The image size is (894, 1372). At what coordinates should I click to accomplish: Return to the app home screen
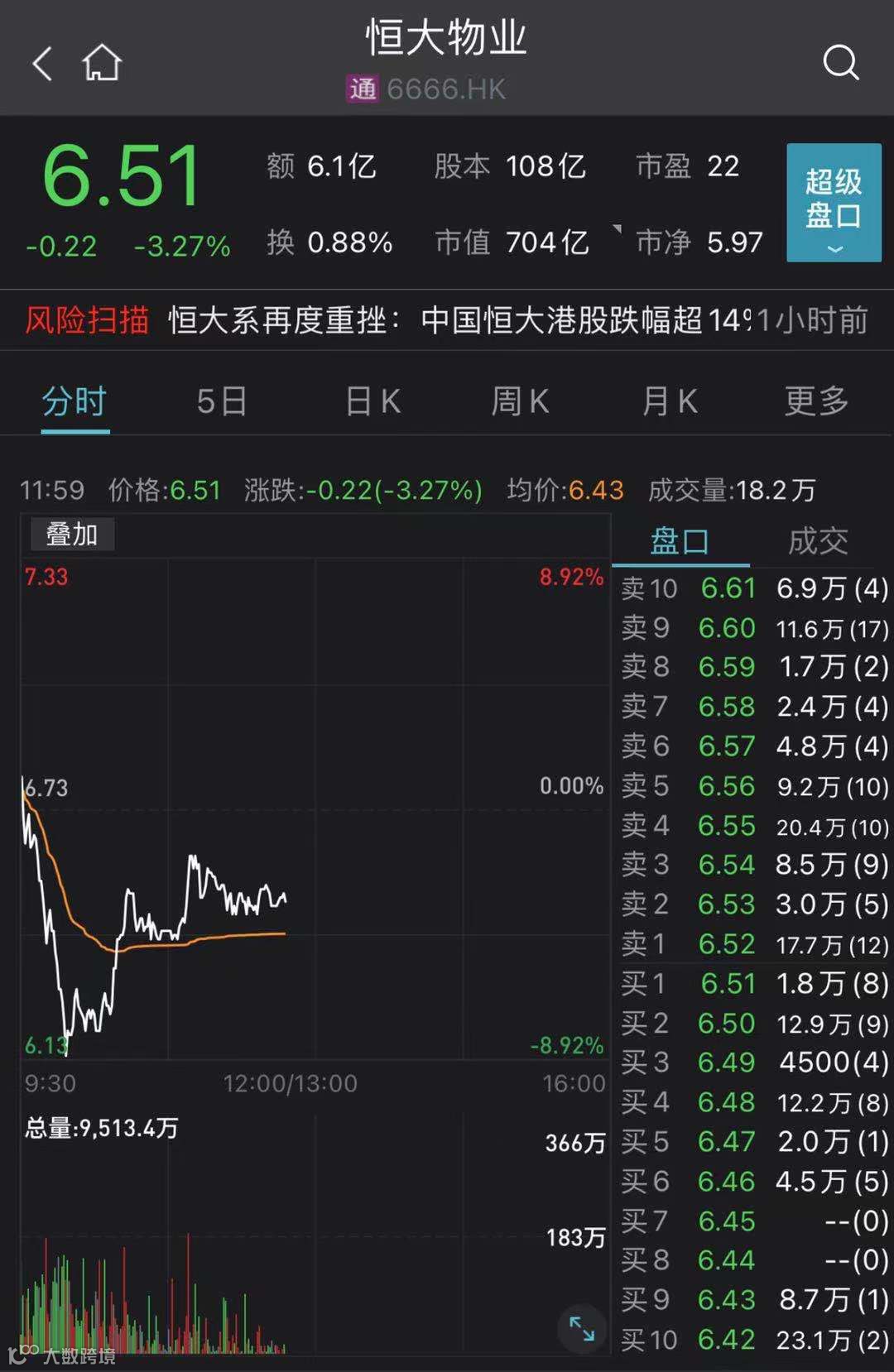(102, 63)
